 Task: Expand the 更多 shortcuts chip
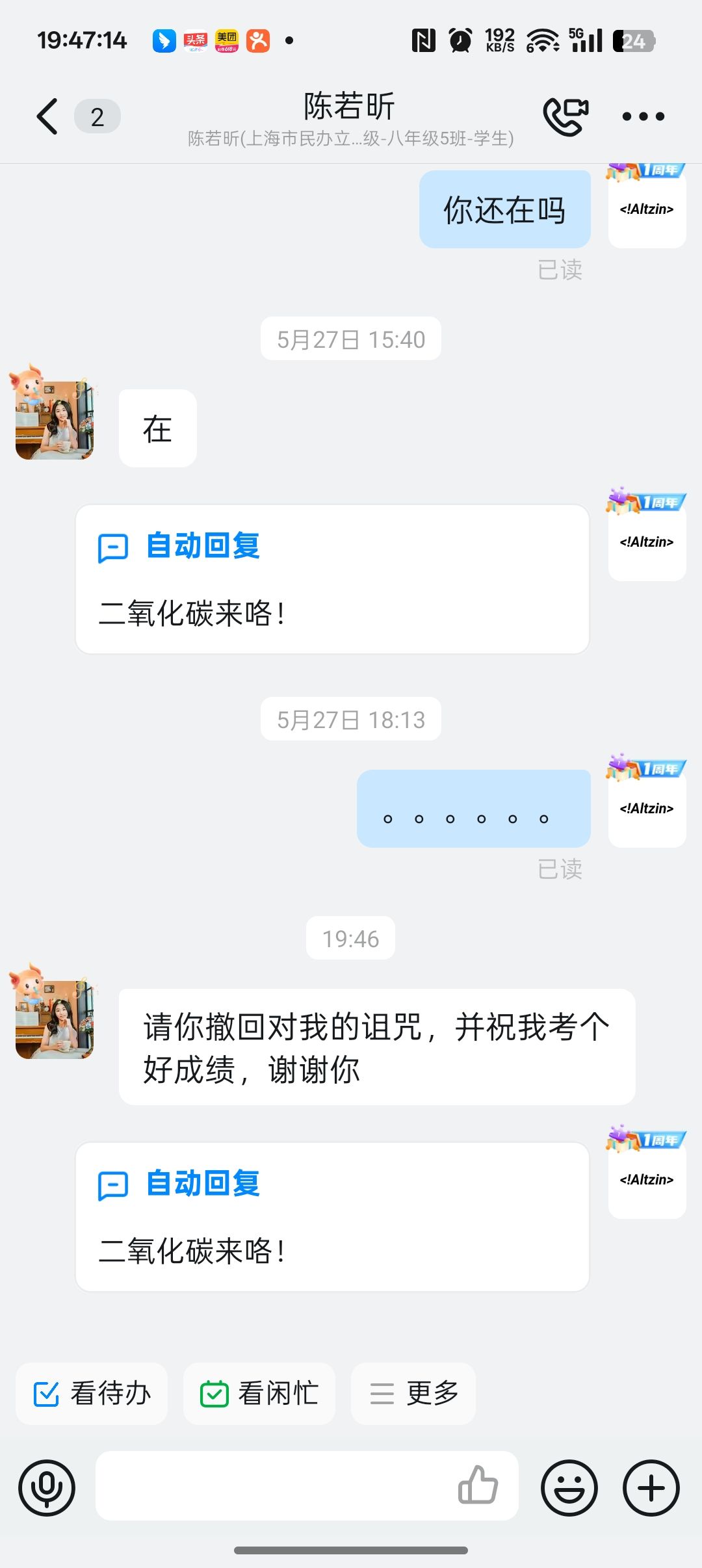(x=413, y=1394)
